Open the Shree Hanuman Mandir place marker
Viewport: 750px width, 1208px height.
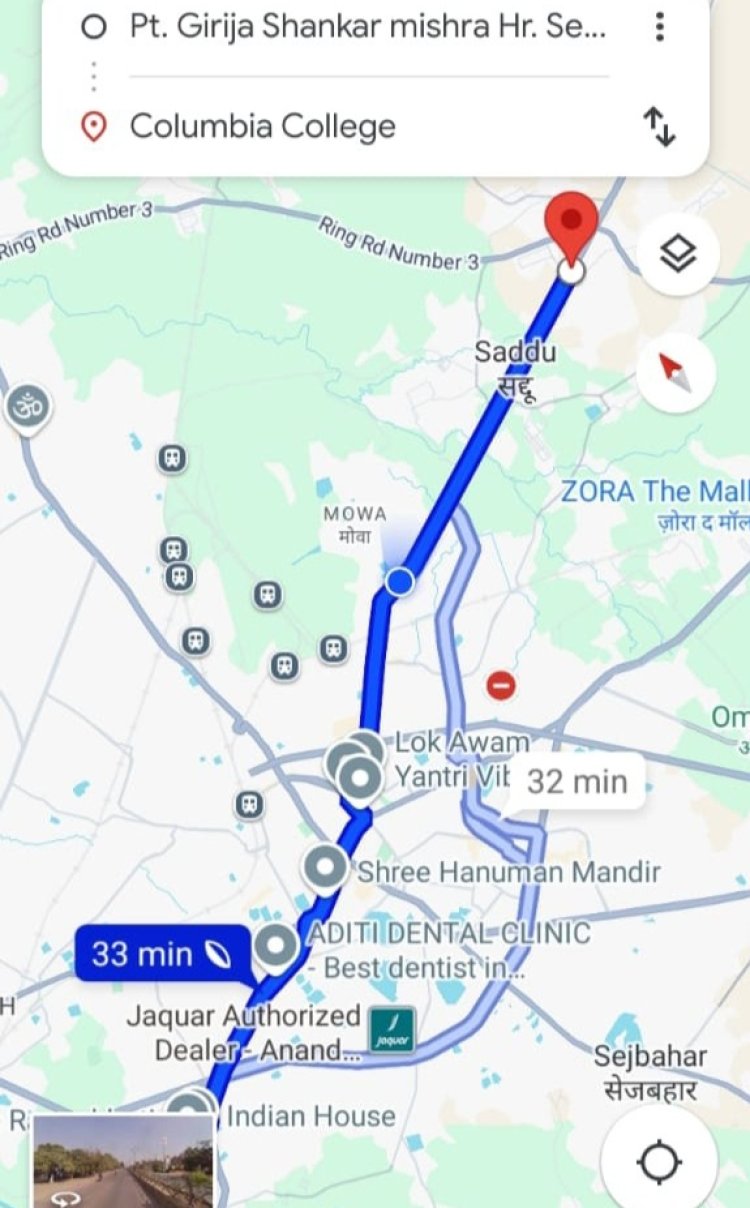click(x=325, y=868)
